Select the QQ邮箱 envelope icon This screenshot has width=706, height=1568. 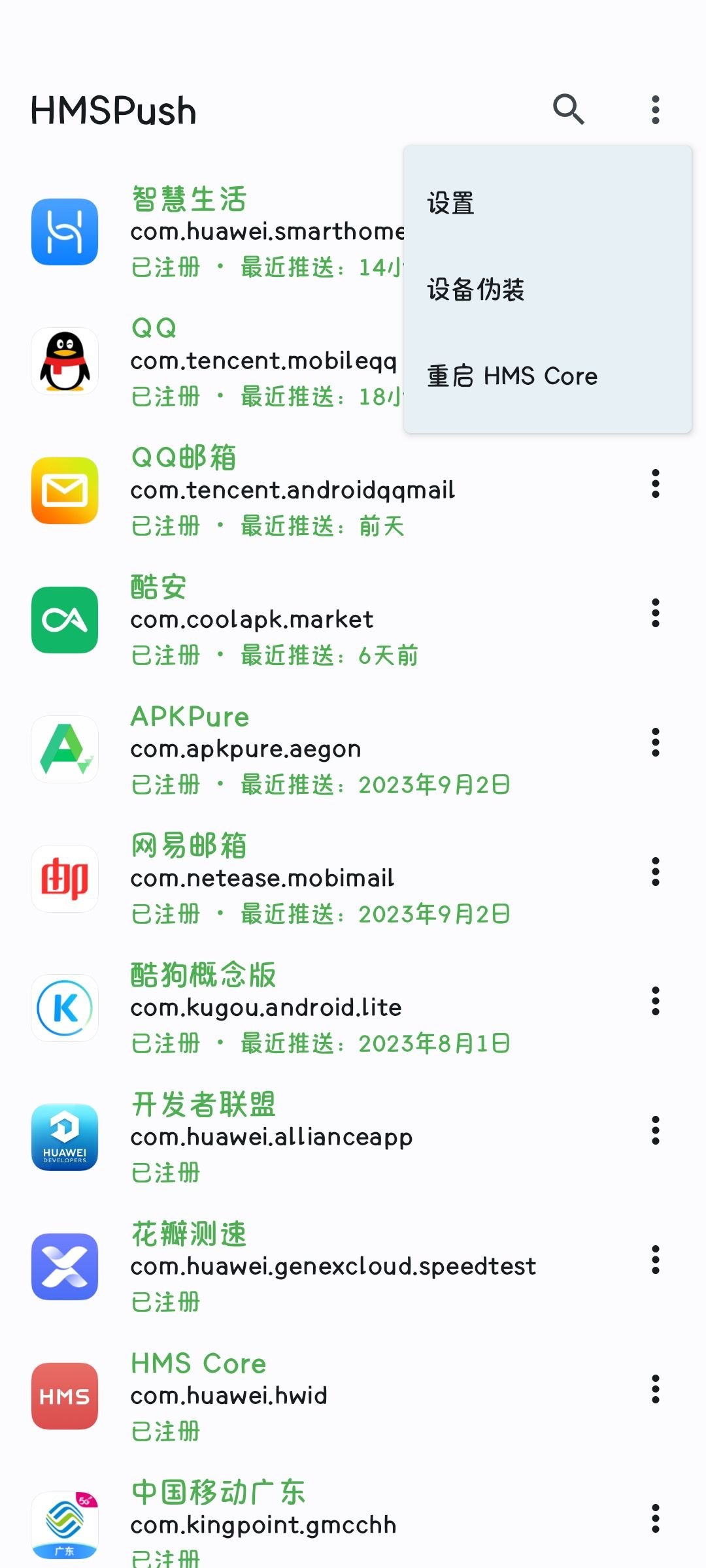(x=64, y=491)
